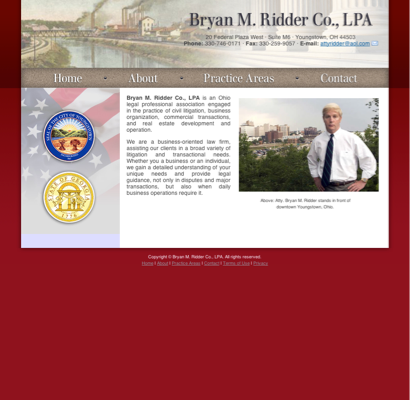The image size is (410, 400).
Task: View the Terms of Use
Action: click(236, 263)
